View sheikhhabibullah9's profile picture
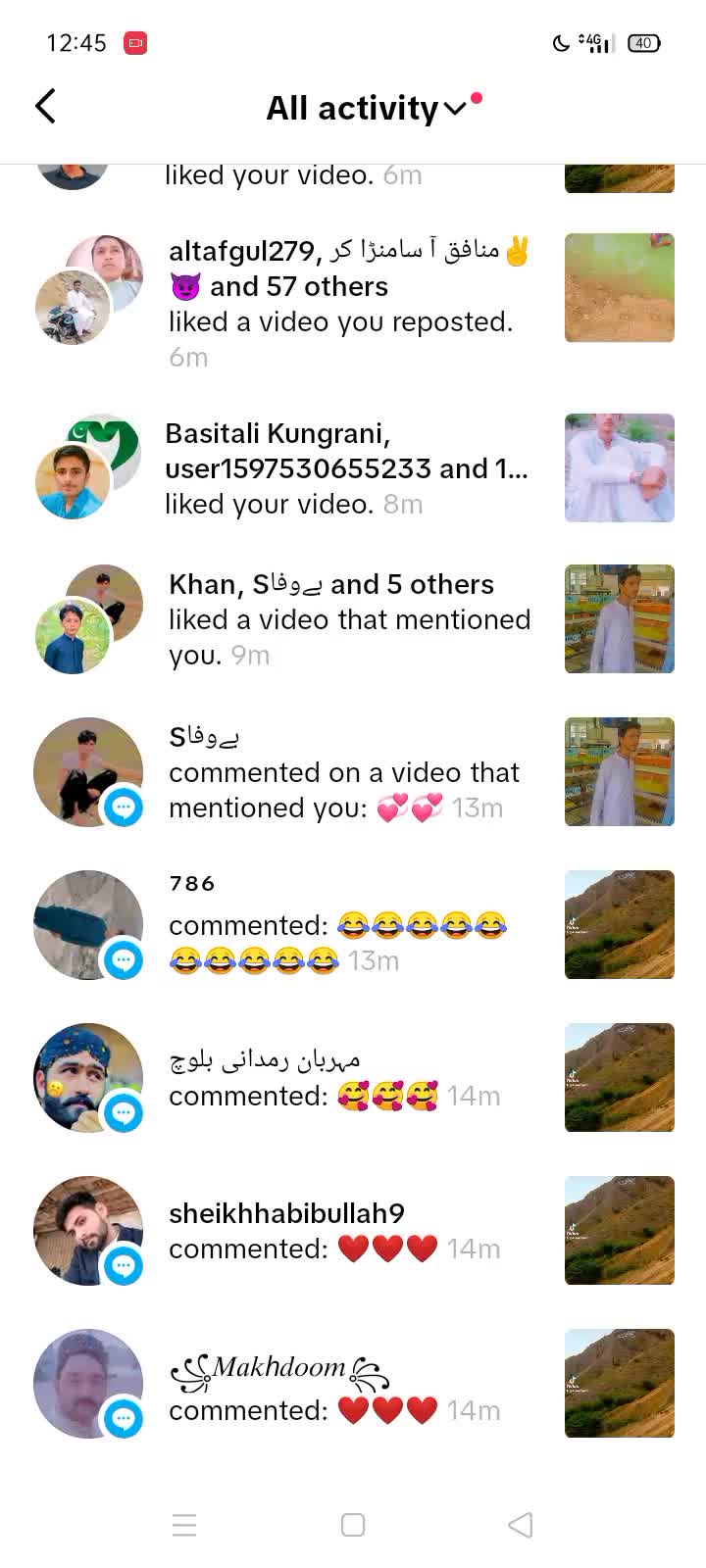The image size is (706, 1568). tap(87, 1230)
